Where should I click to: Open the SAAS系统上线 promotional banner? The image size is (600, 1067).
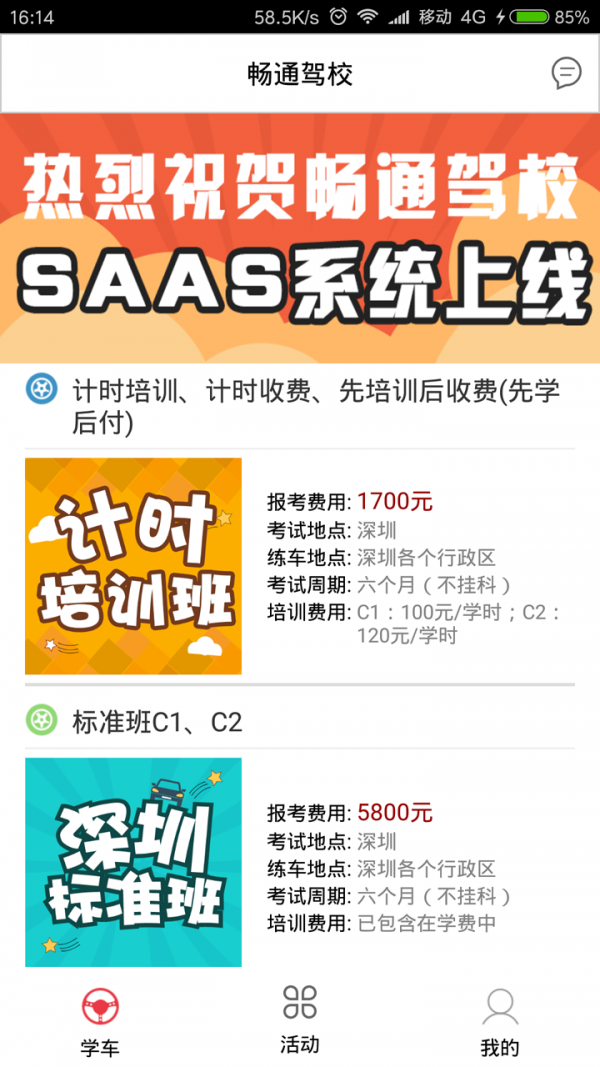pos(300,238)
